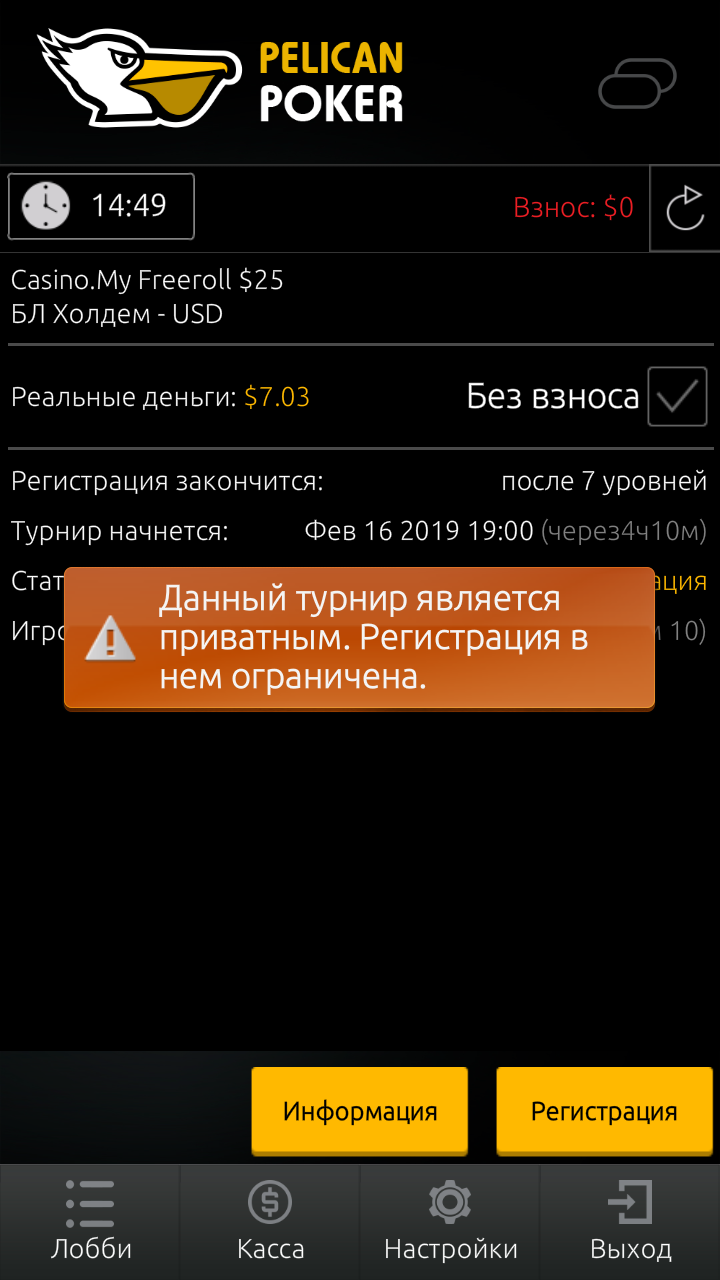Open the Информация button
Image resolution: width=720 pixels, height=1280 pixels.
coord(360,1110)
